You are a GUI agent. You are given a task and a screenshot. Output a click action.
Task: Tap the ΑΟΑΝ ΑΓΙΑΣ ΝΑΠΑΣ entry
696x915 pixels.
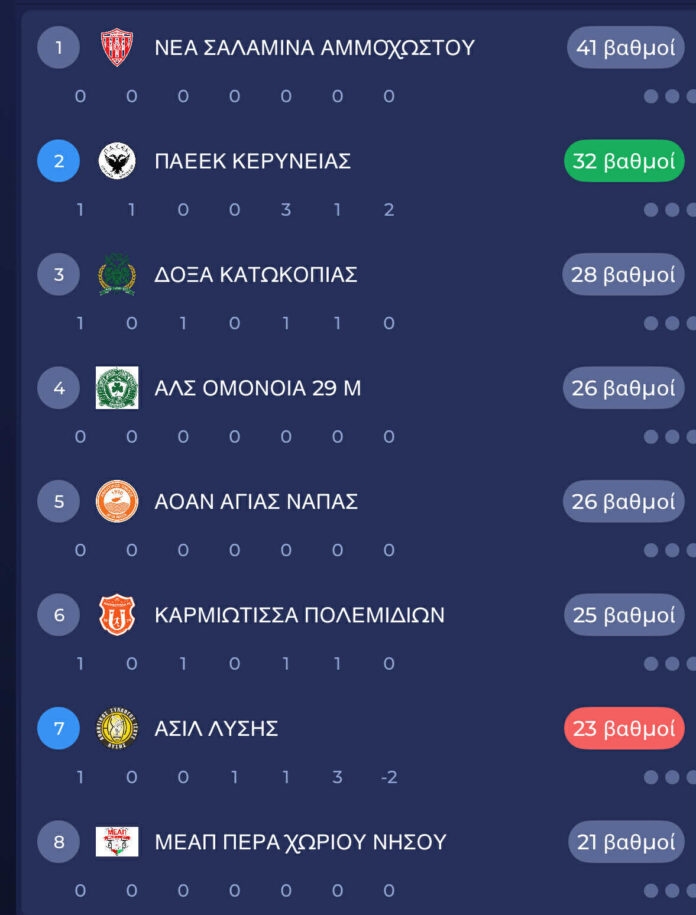(256, 501)
